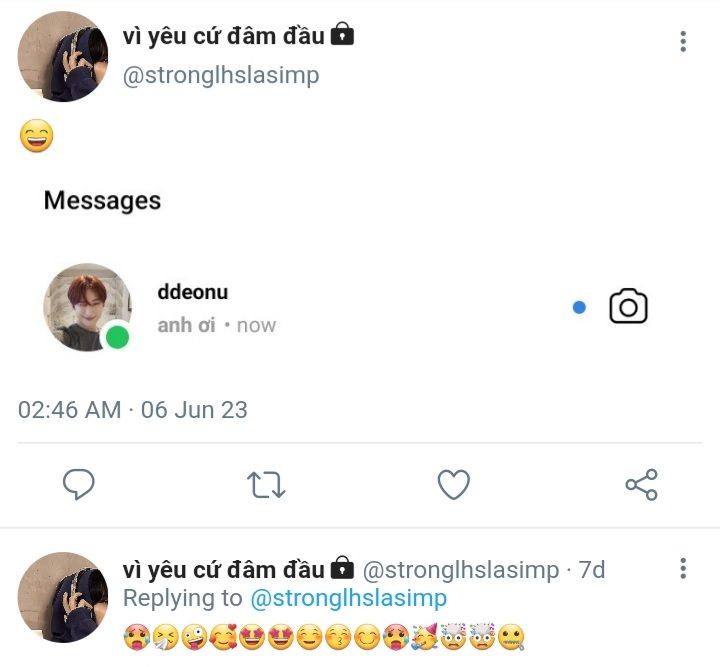Open the avatar on the 7d reply tweet
The width and height of the screenshot is (720, 667).
point(63,597)
